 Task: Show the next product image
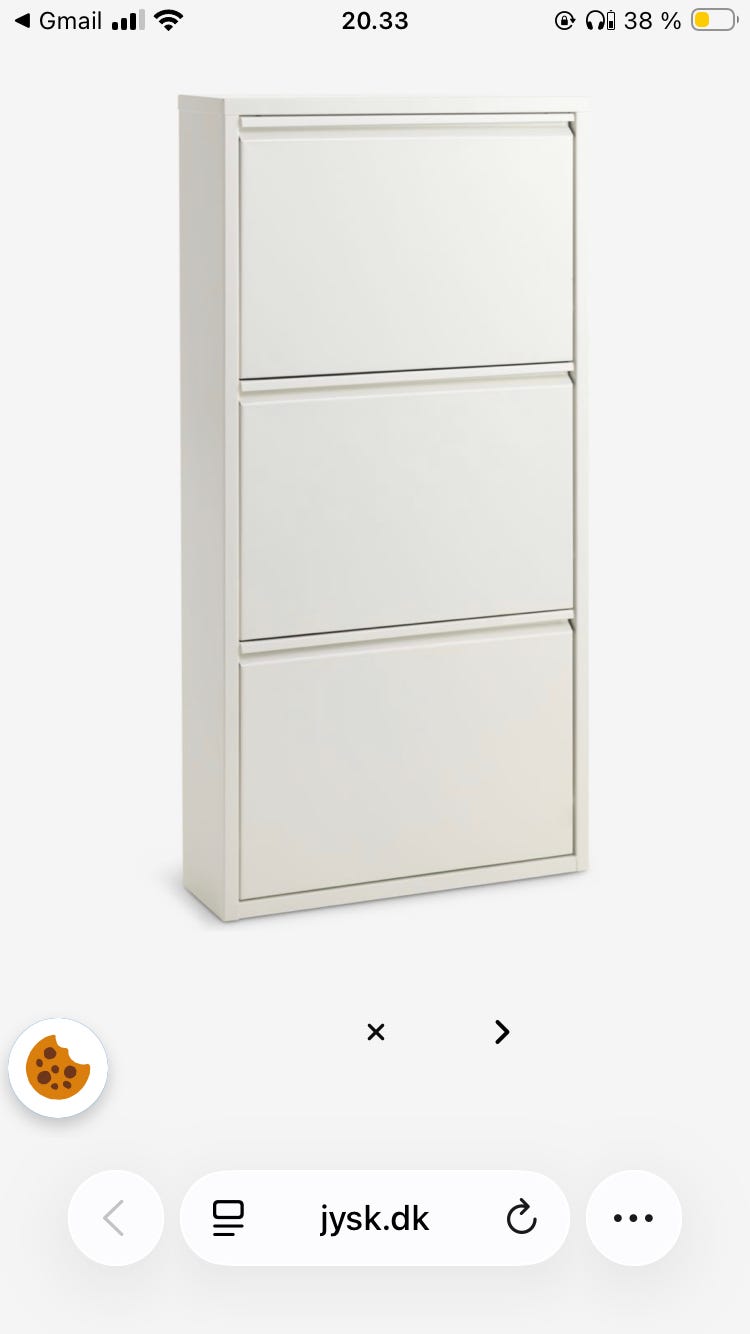502,1032
